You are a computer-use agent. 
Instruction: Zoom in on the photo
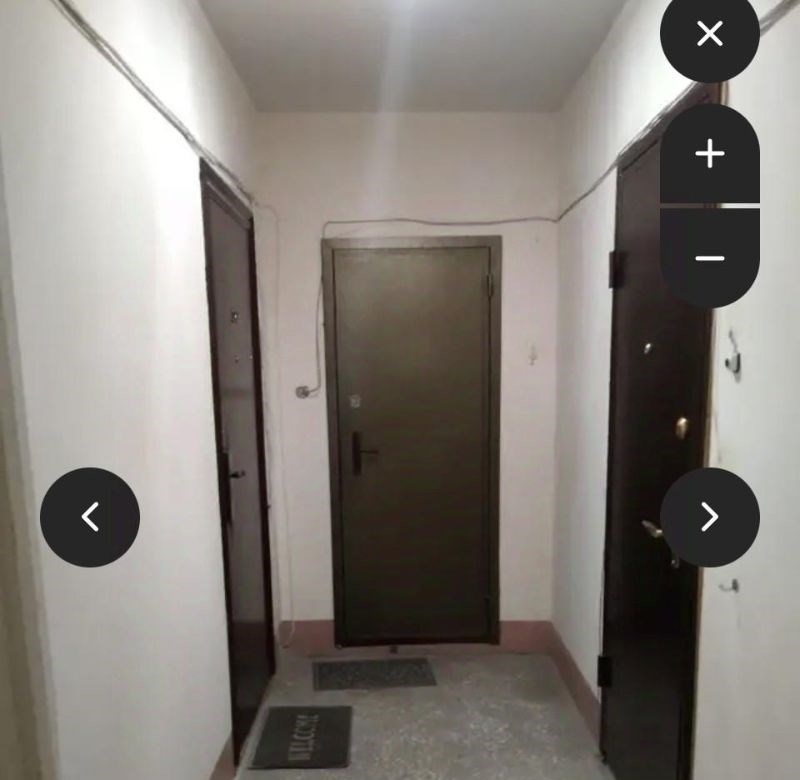[x=709, y=154]
